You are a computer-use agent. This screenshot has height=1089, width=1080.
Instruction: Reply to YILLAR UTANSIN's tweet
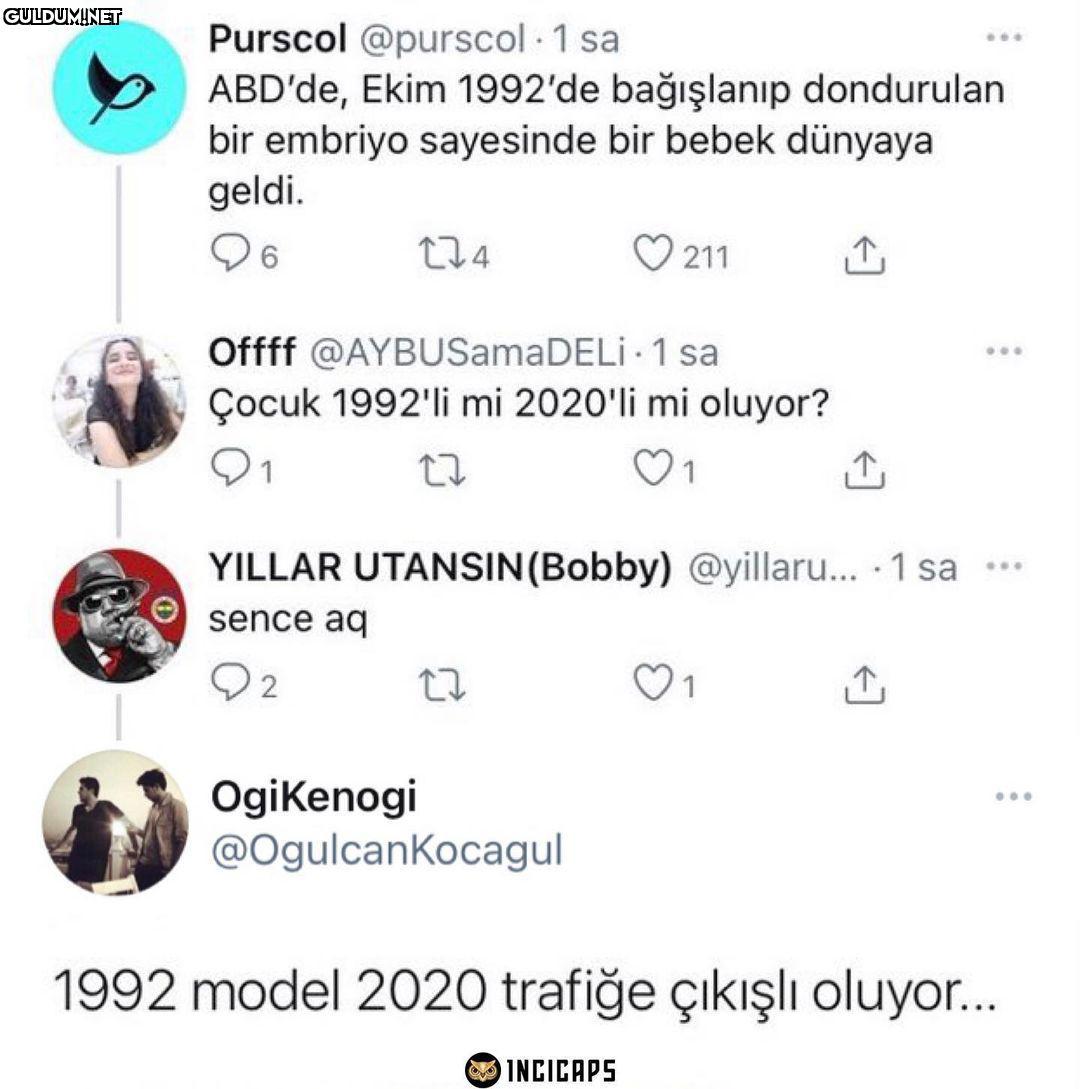coord(230,684)
